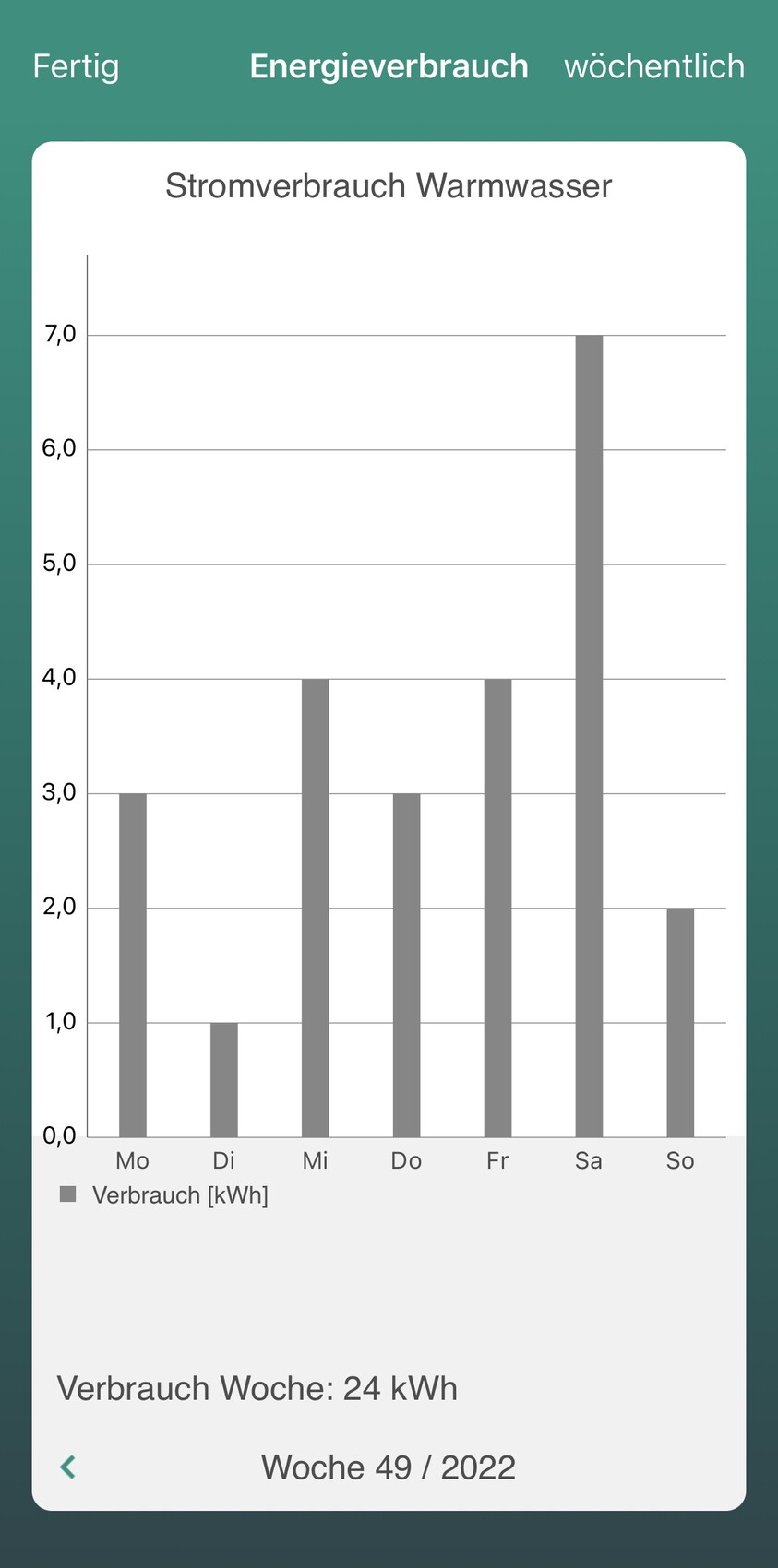The image size is (778, 1568).
Task: Tap Fertig to close the energy view
Action: click(76, 66)
